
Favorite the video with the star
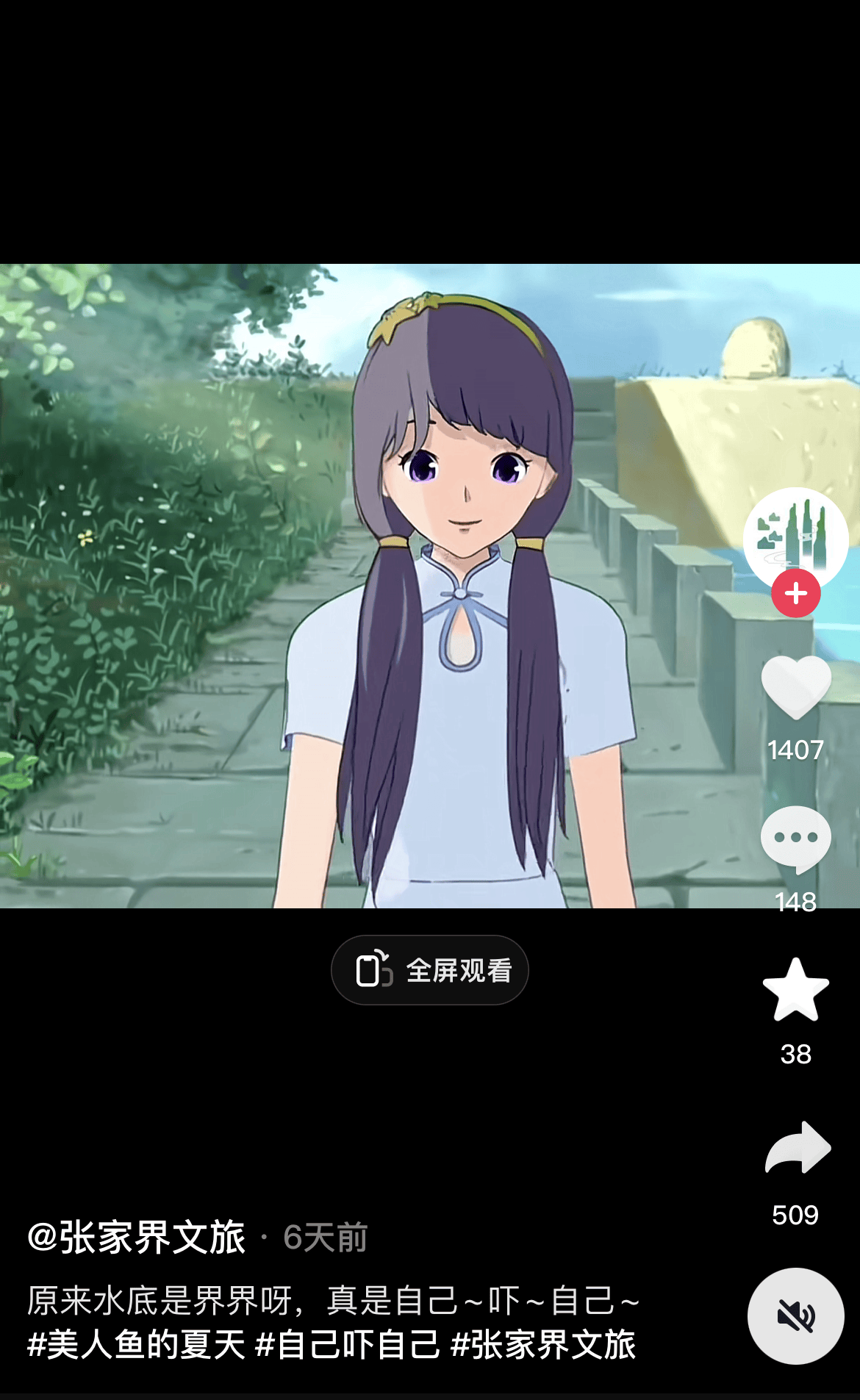click(795, 990)
